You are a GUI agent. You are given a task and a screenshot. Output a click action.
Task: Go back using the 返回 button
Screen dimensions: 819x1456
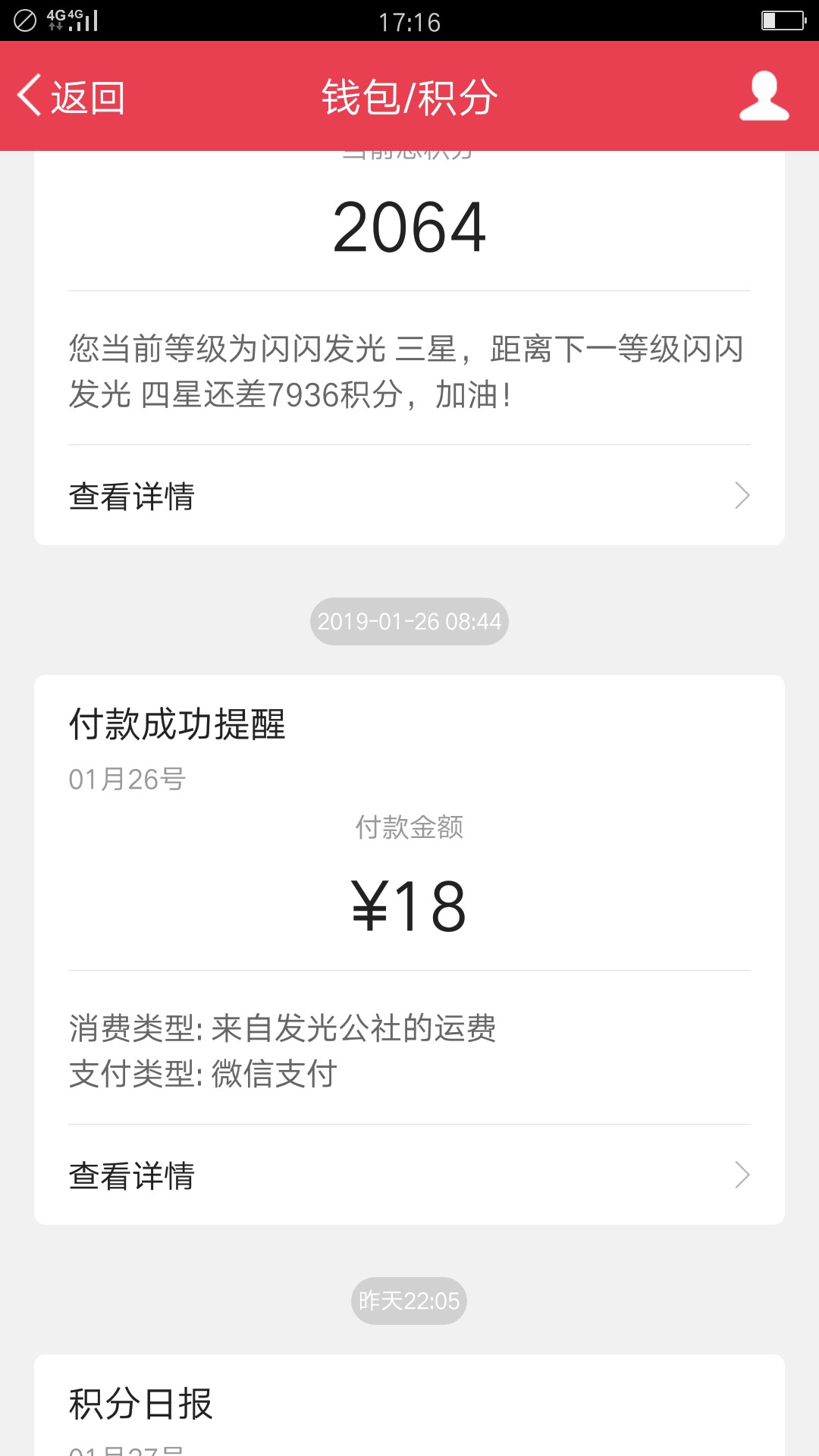(72, 97)
